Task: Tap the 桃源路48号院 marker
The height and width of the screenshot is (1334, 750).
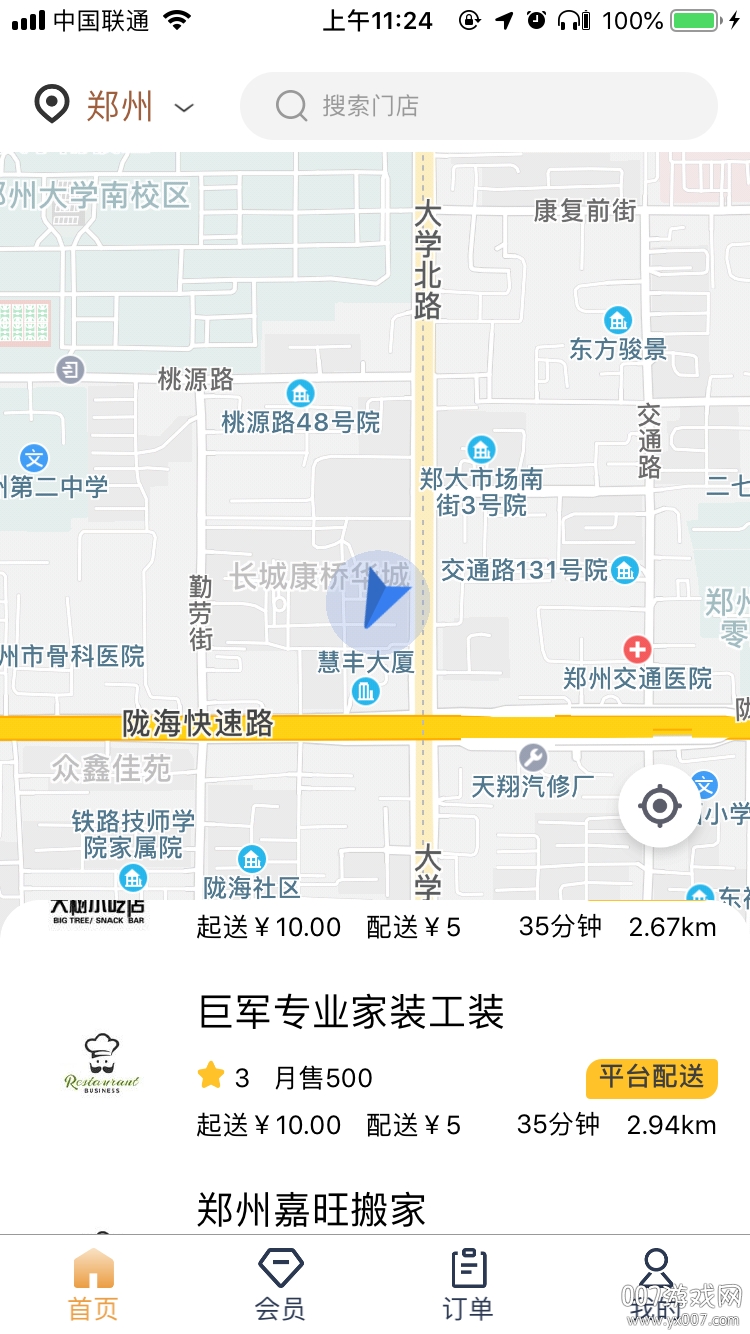Action: point(300,393)
